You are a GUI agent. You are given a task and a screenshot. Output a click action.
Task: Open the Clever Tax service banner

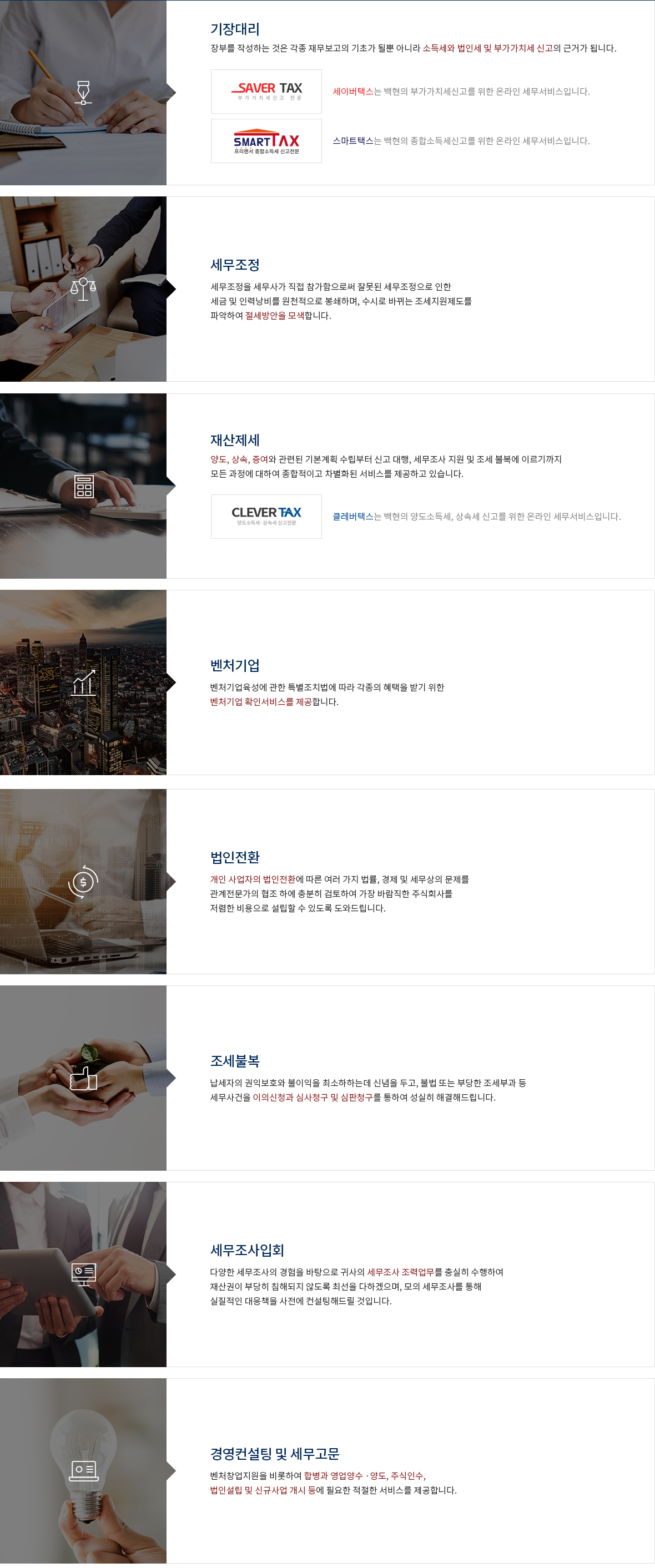266,516
